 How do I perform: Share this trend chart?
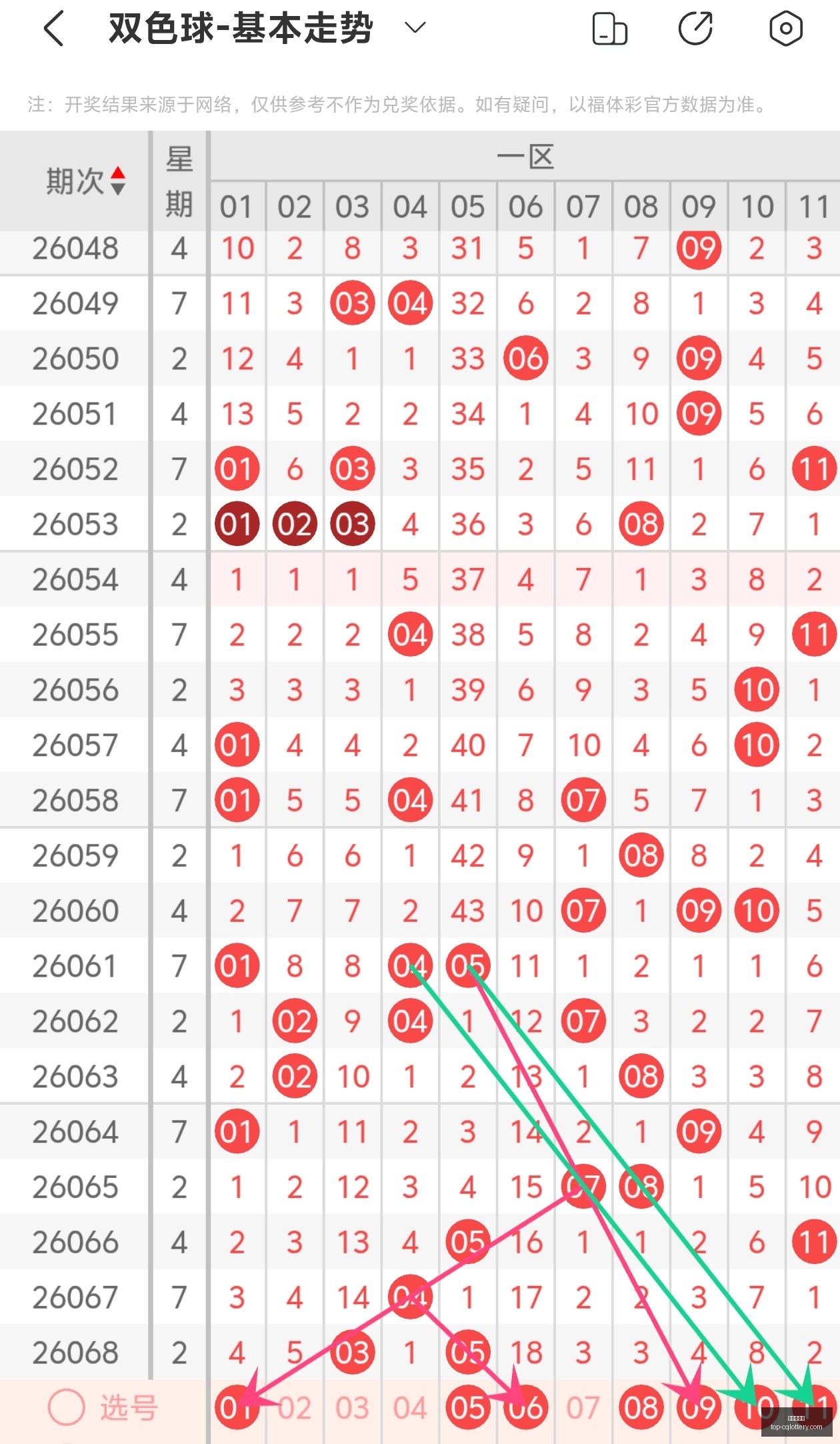[x=695, y=29]
